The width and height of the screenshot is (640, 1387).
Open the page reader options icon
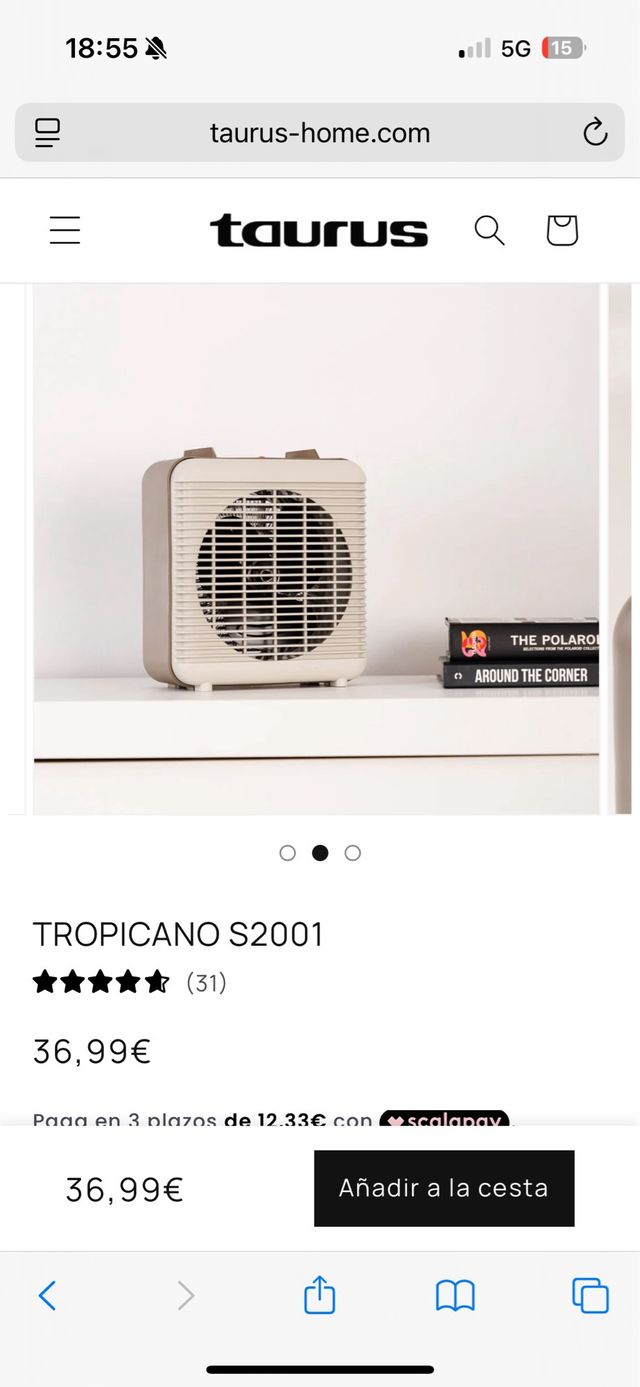click(x=47, y=133)
